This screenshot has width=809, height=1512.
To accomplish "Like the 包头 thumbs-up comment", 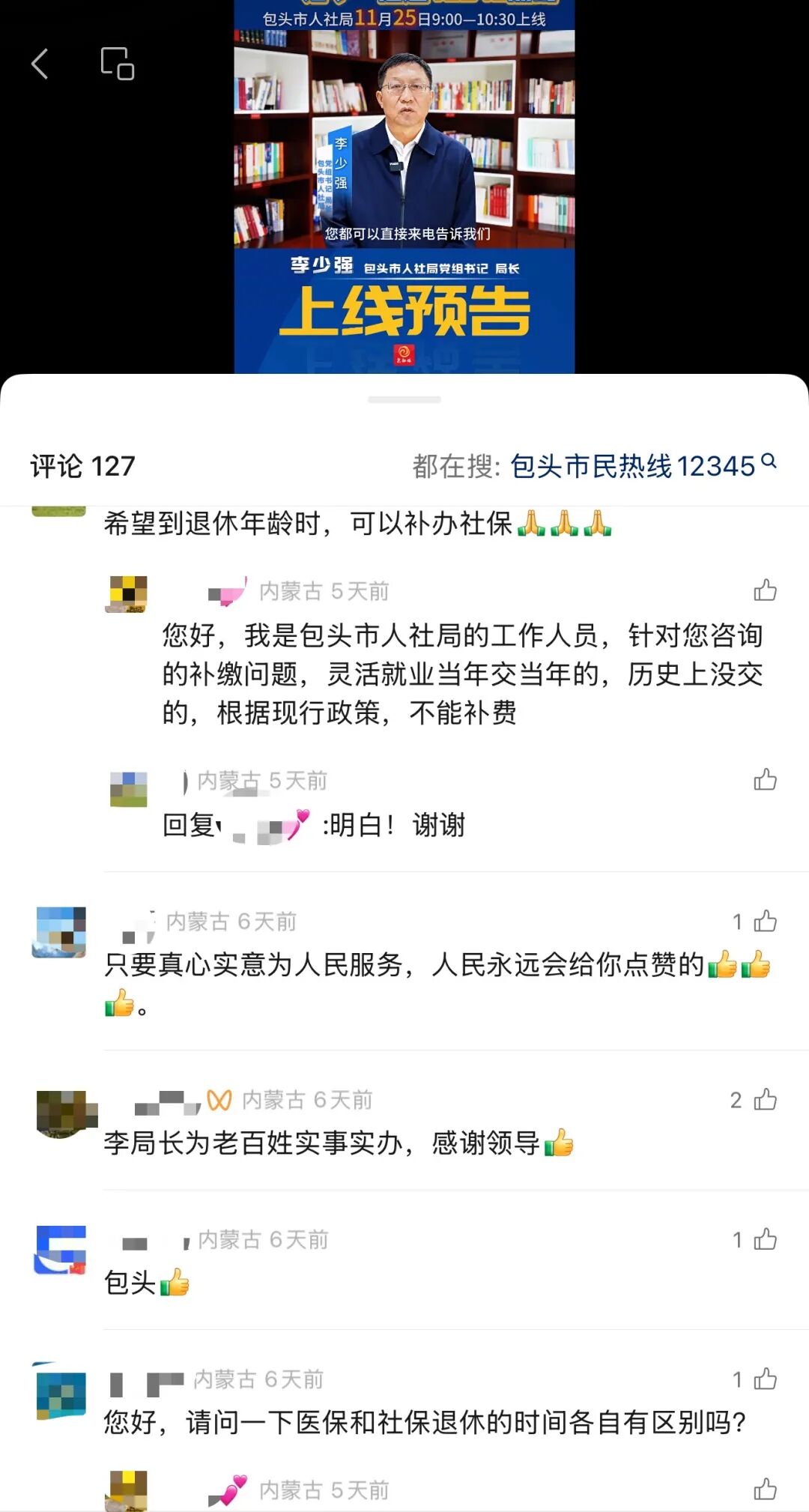I will [765, 1239].
